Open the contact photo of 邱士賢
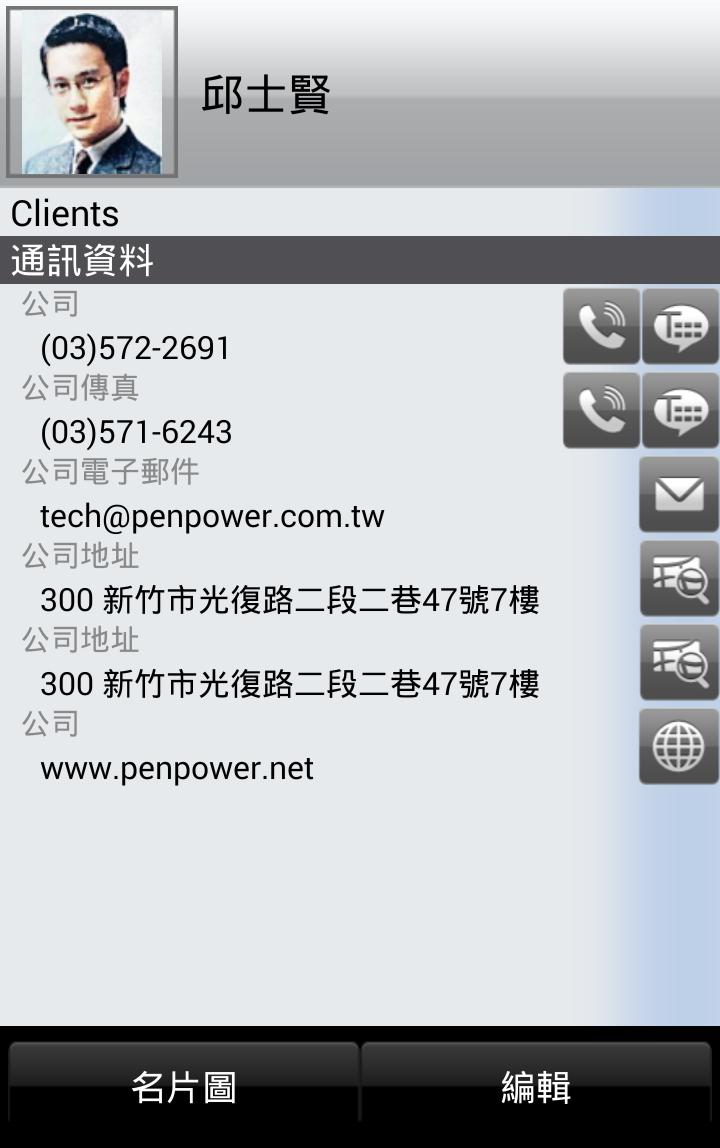The height and width of the screenshot is (1148, 720). [x=92, y=93]
